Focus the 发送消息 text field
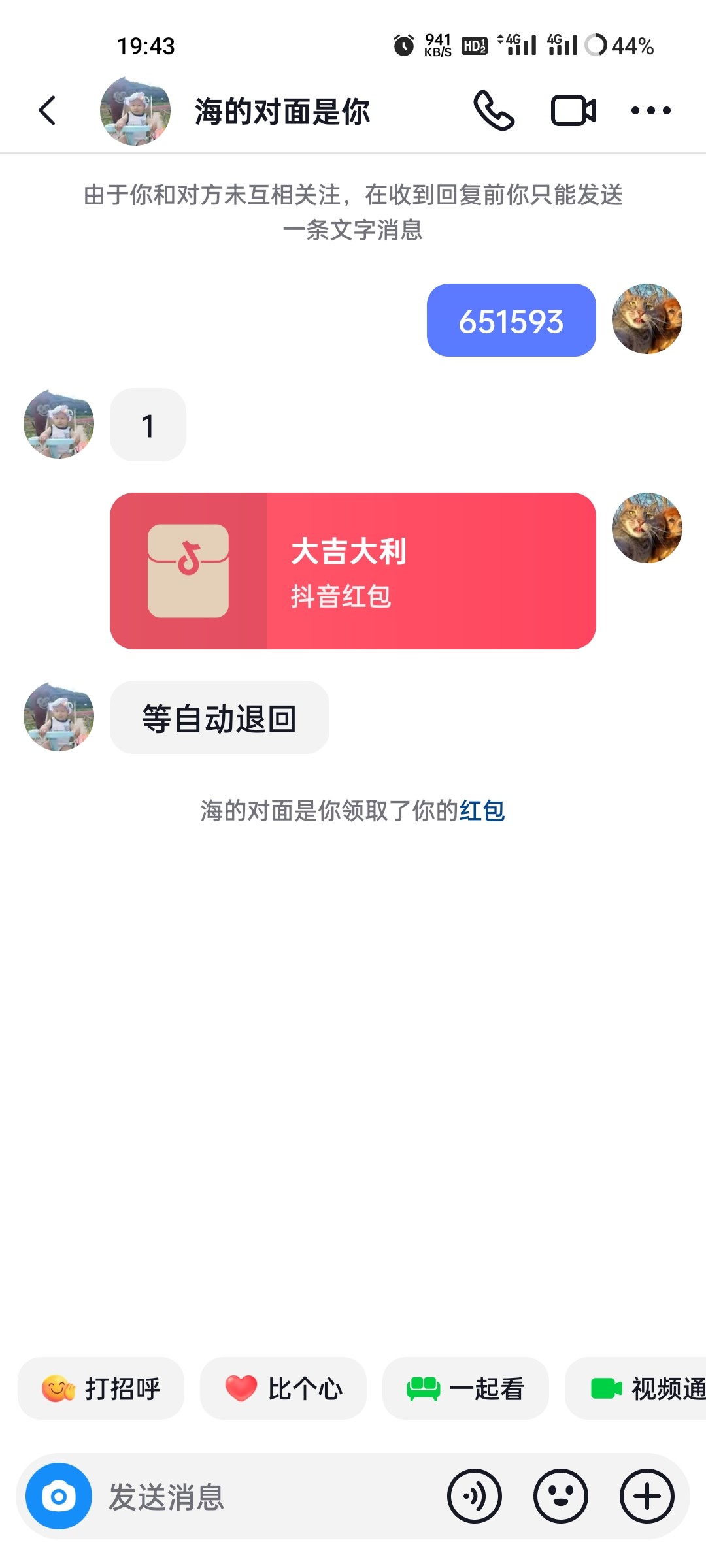Image resolution: width=706 pixels, height=1568 pixels. pyautogui.click(x=261, y=1496)
